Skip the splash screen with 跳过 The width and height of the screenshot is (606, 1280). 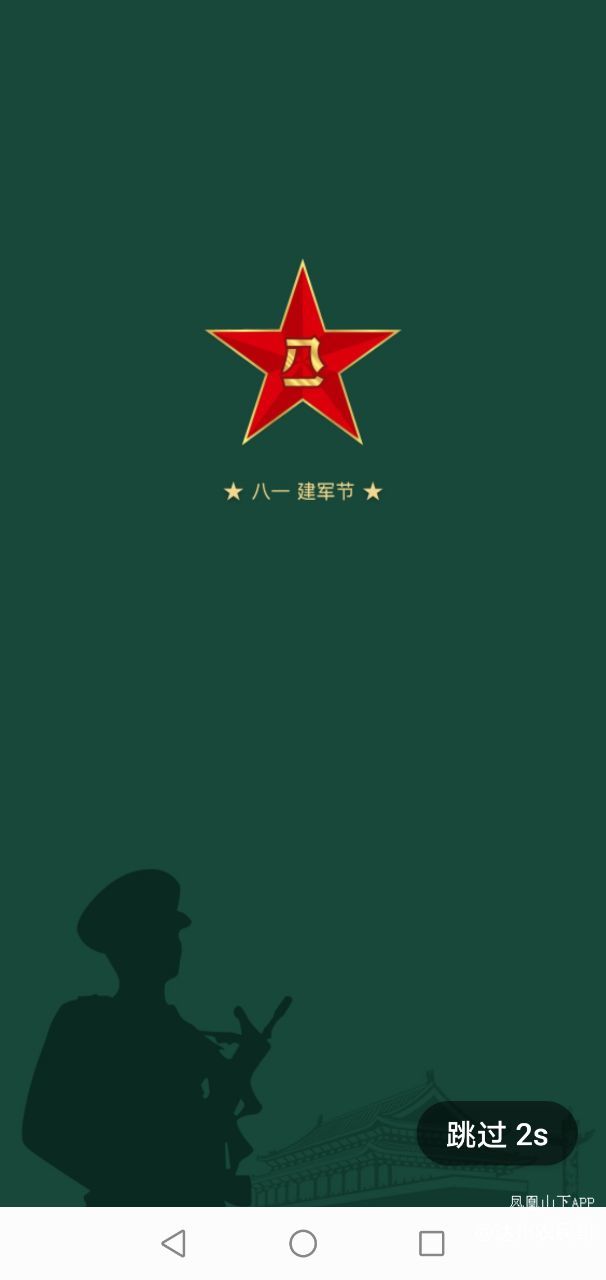[x=497, y=1134]
